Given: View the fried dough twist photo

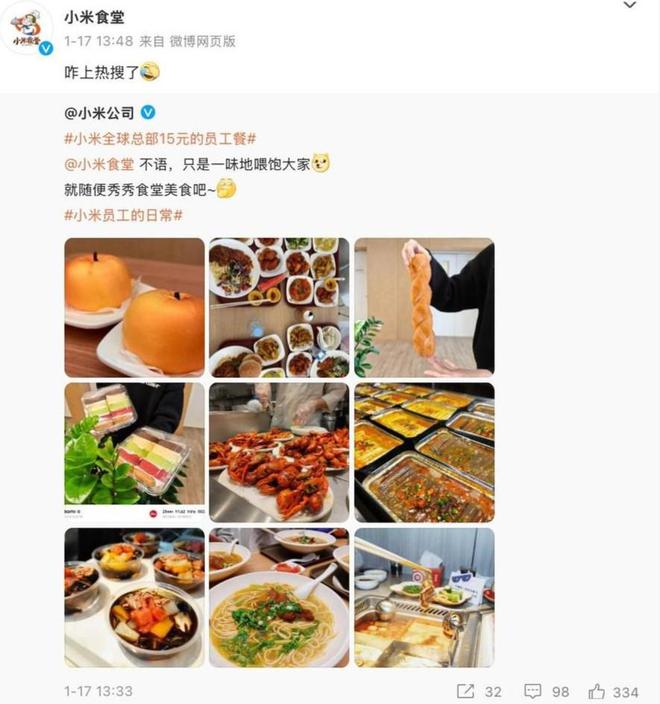Looking at the screenshot, I should (x=424, y=307).
